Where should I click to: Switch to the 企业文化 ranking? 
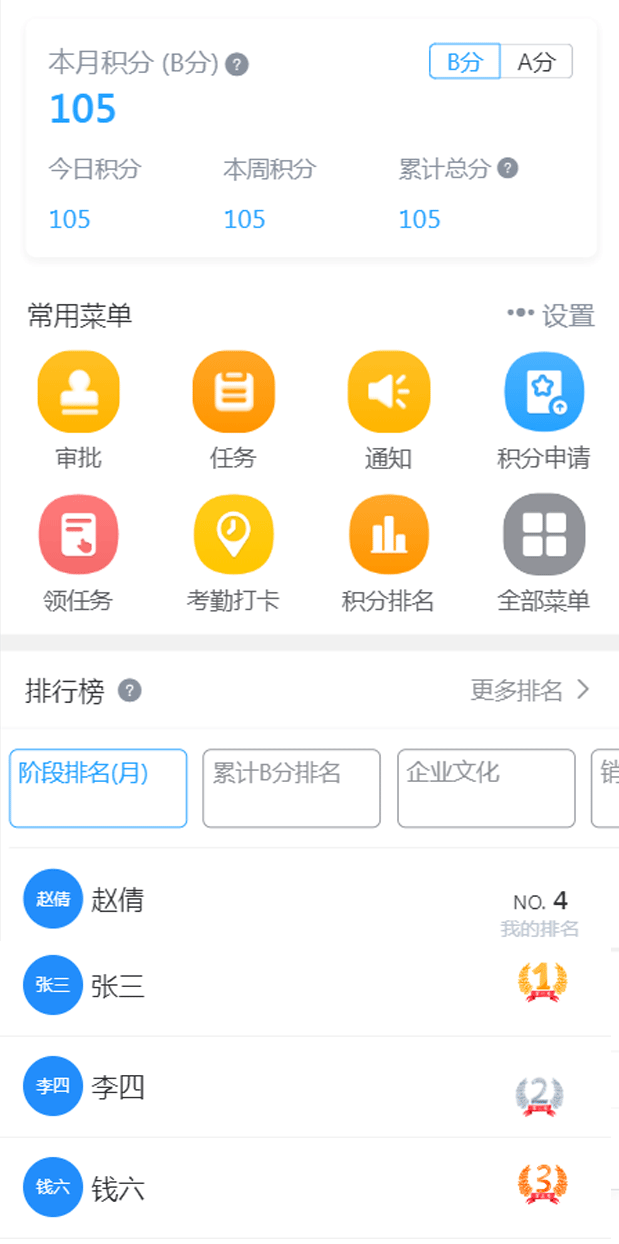tap(486, 788)
